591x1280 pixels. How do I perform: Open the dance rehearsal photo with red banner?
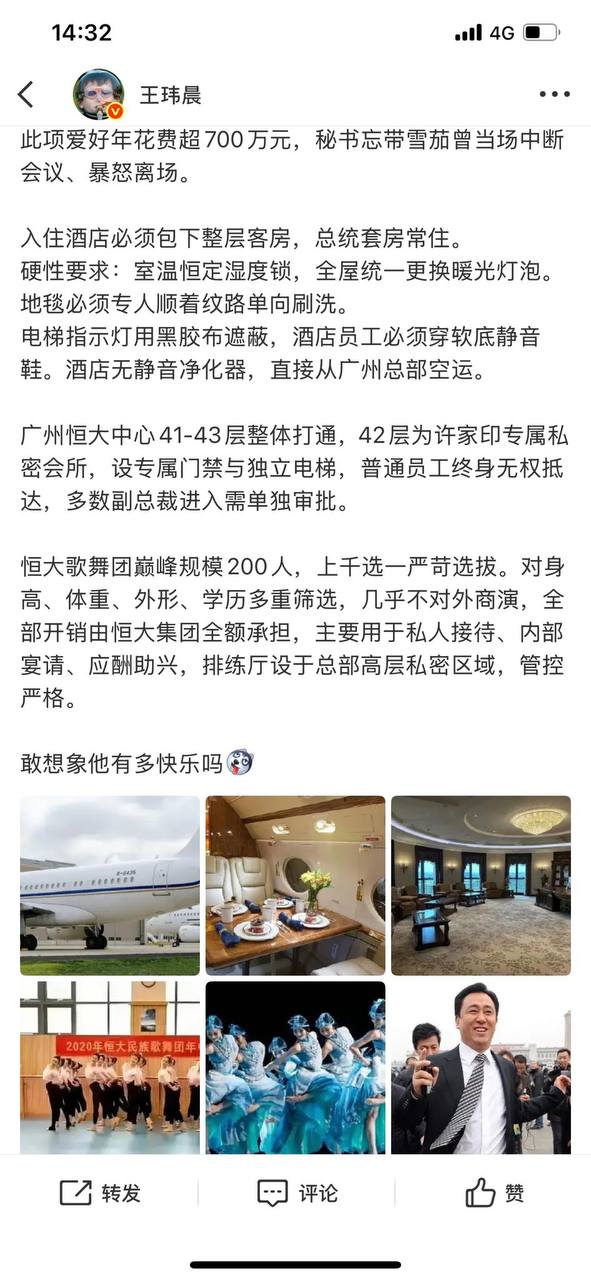(110, 1067)
